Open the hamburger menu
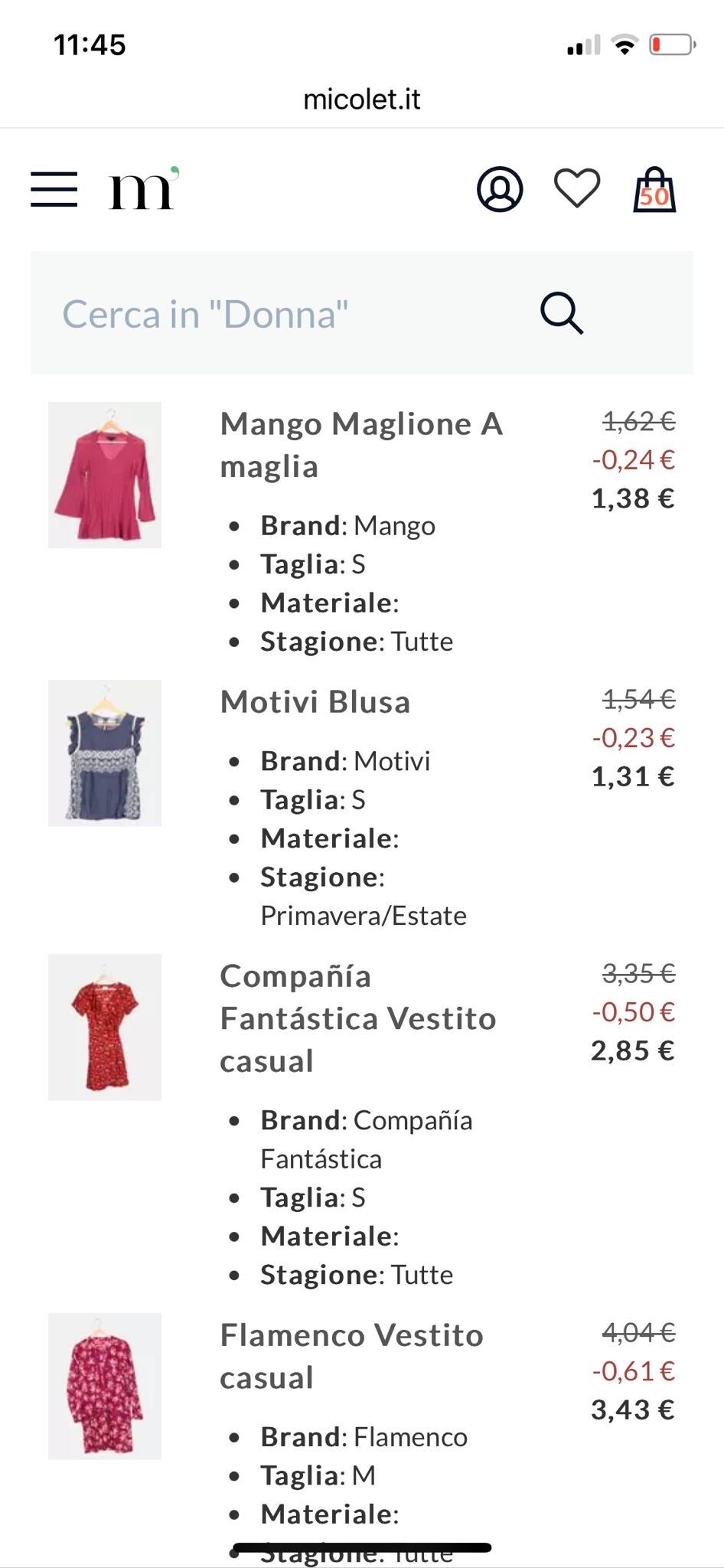The height and width of the screenshot is (1568, 724). coord(54,189)
